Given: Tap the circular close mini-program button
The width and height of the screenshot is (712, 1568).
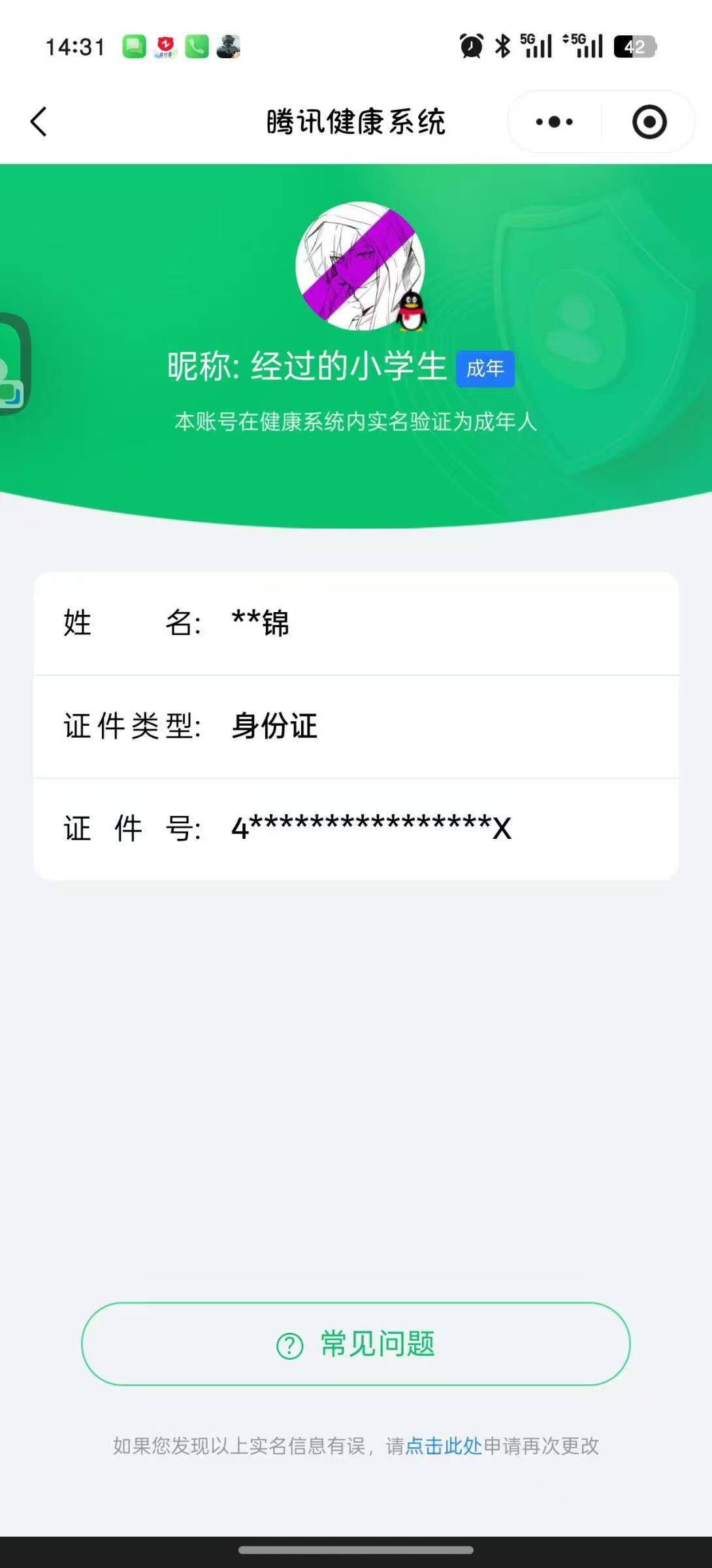Looking at the screenshot, I should point(649,122).
